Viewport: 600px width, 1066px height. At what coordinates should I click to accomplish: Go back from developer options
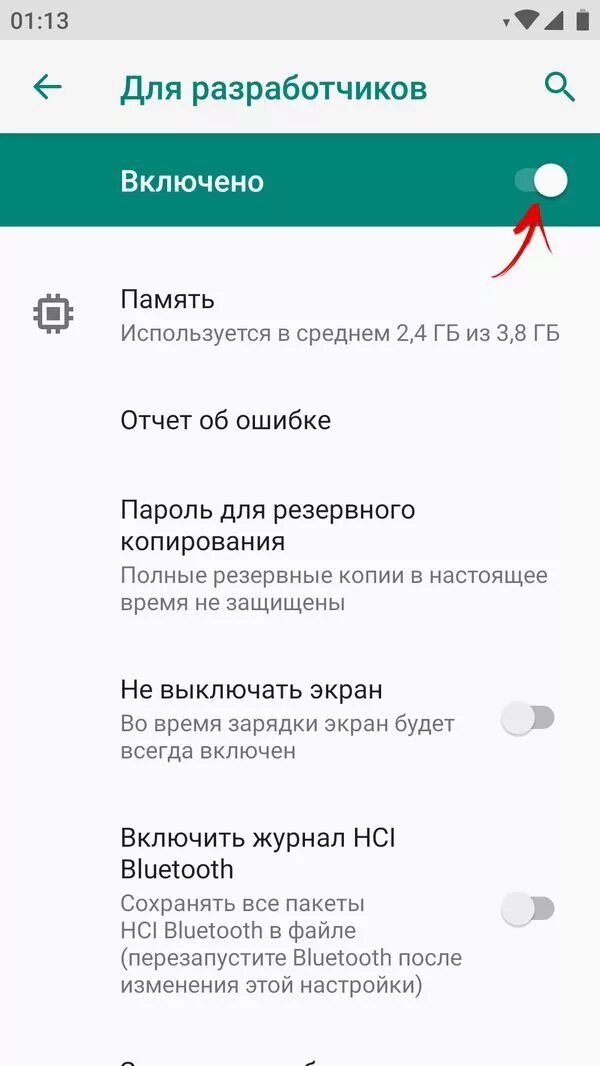point(47,88)
